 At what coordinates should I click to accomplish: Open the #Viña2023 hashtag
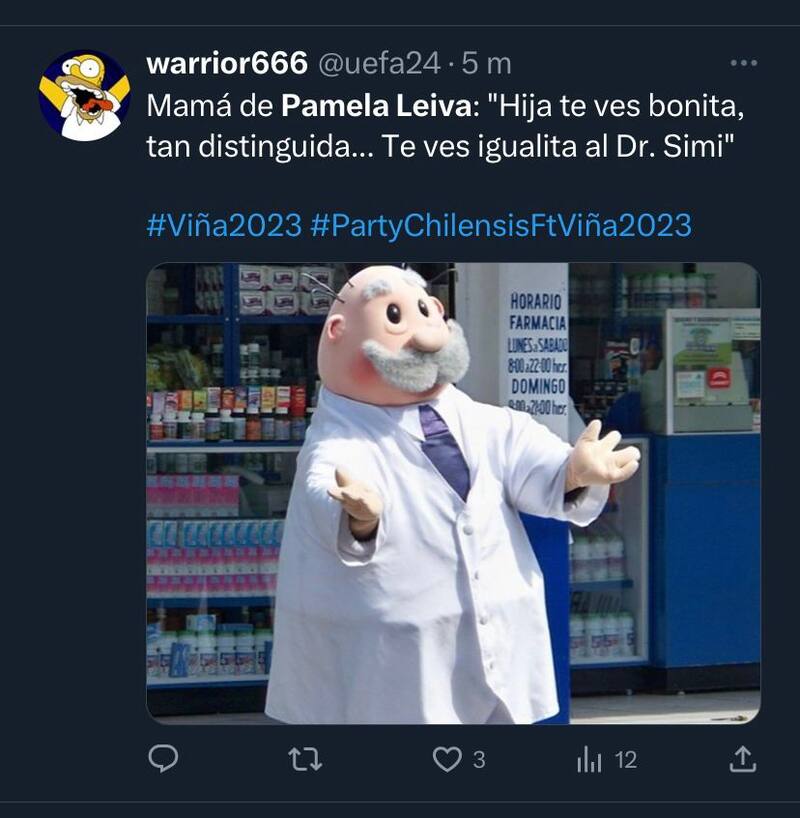(224, 225)
